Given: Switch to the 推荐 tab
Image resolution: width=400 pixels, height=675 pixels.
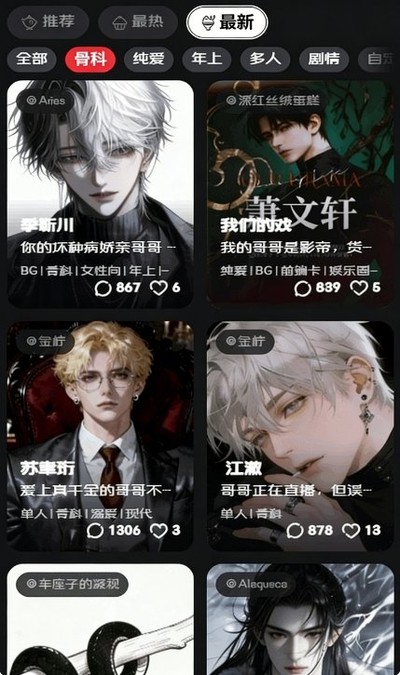Looking at the screenshot, I should [48, 22].
